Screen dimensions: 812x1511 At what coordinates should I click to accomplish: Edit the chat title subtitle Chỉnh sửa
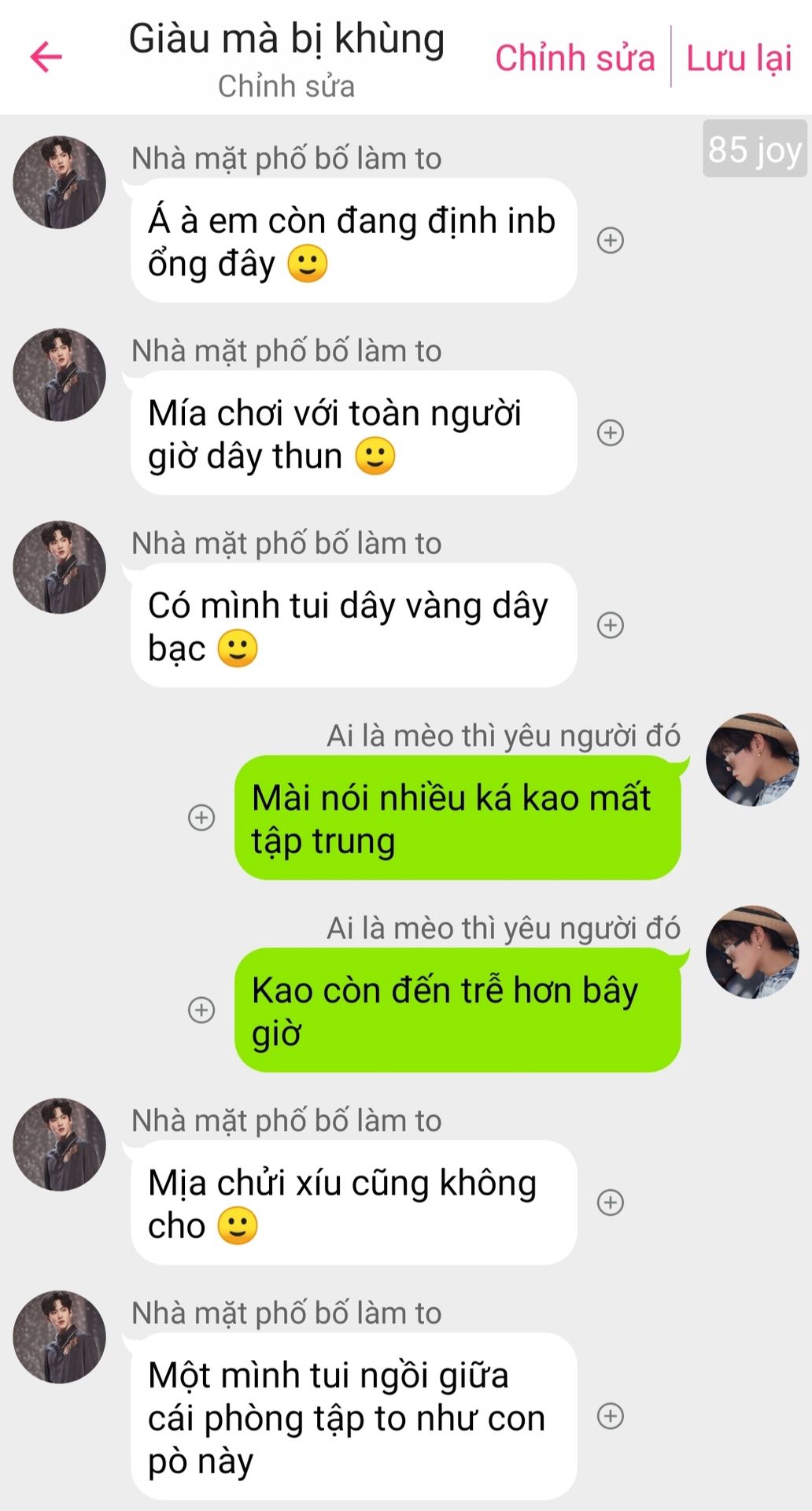tap(286, 87)
